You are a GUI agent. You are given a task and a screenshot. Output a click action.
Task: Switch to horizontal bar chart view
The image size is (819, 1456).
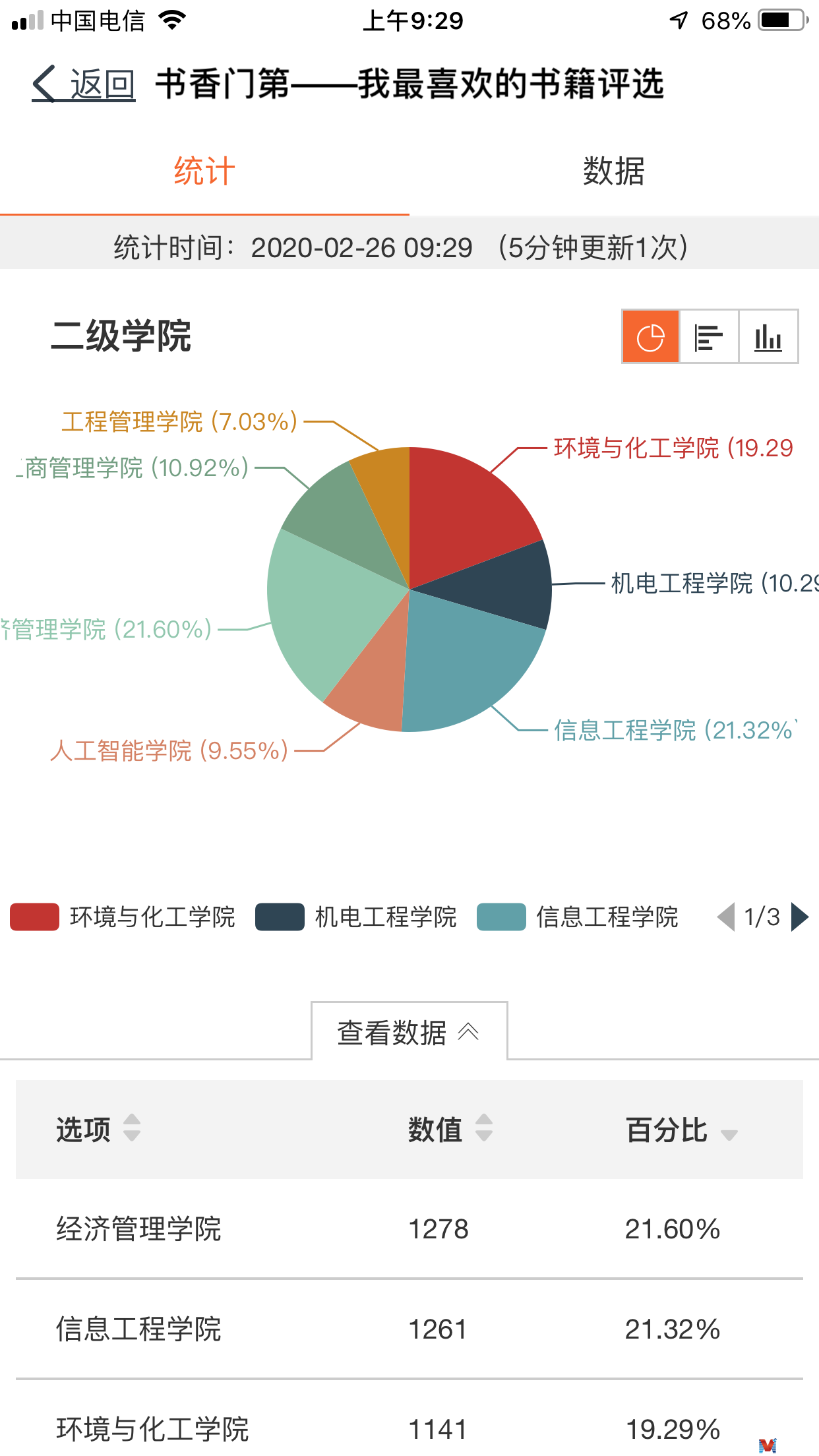709,337
